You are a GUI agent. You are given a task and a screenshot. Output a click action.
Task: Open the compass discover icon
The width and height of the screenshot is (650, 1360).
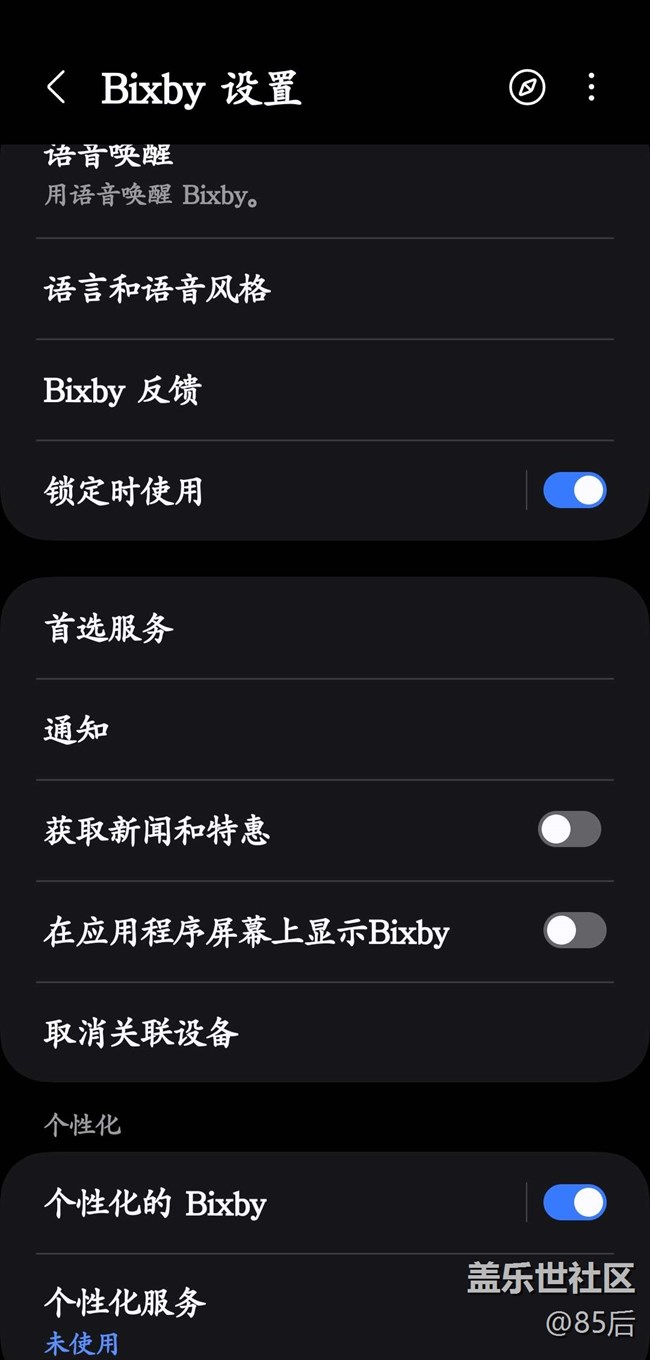point(527,88)
